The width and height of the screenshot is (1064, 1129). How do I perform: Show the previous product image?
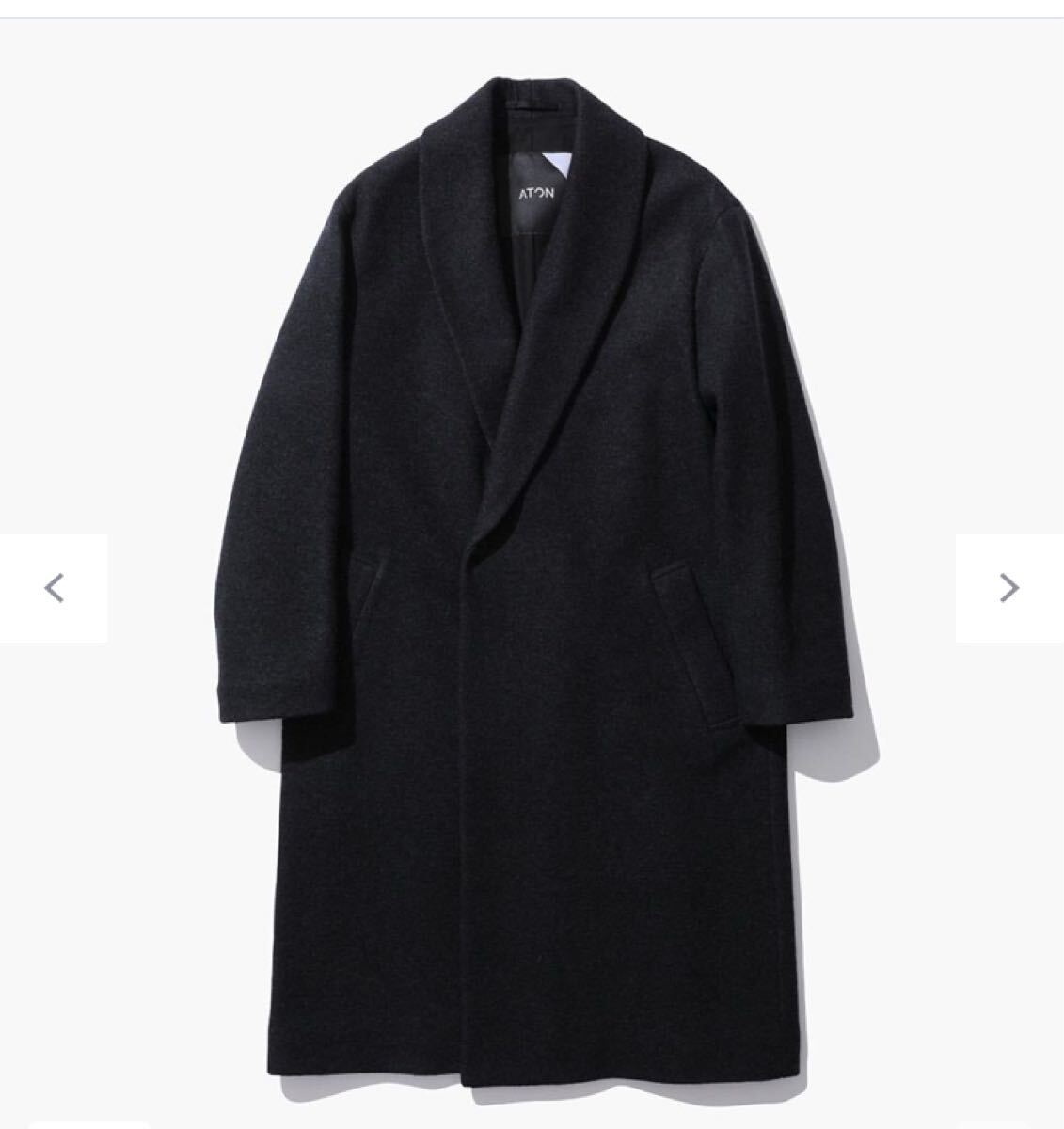coord(54,588)
